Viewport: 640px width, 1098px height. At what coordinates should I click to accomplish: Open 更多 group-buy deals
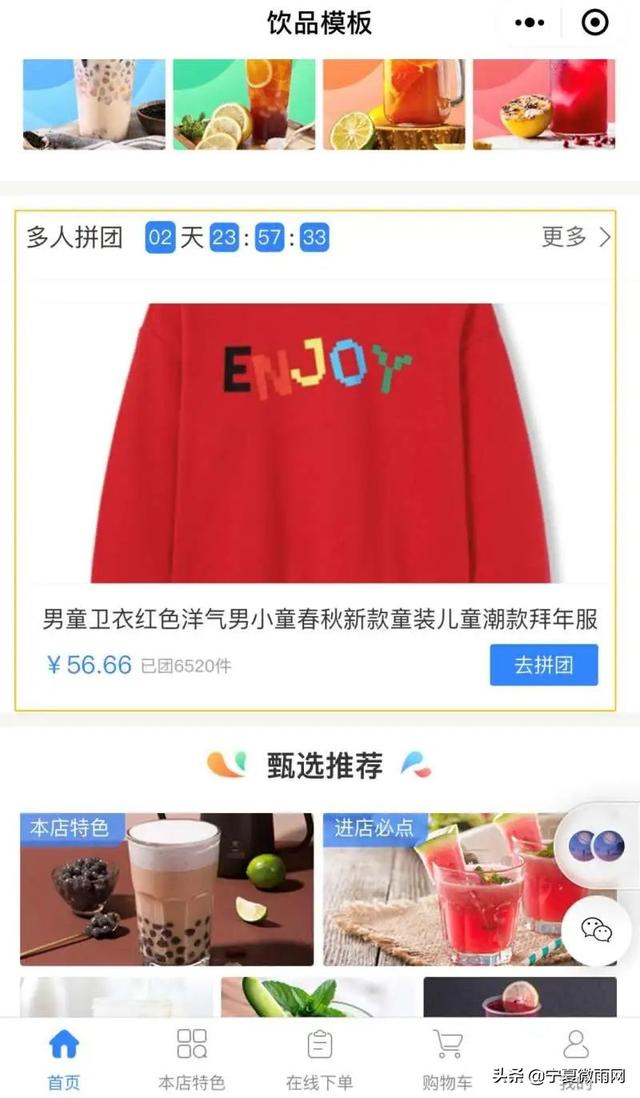point(575,237)
